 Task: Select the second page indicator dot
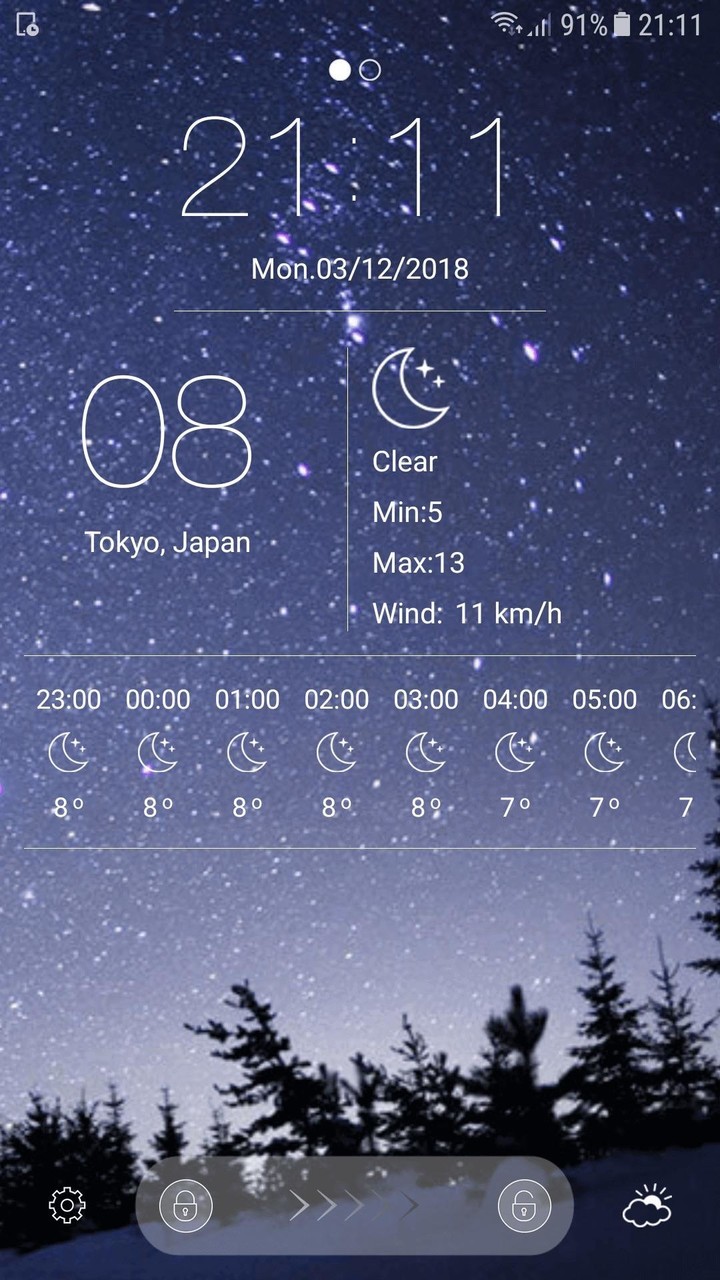pyautogui.click(x=369, y=70)
